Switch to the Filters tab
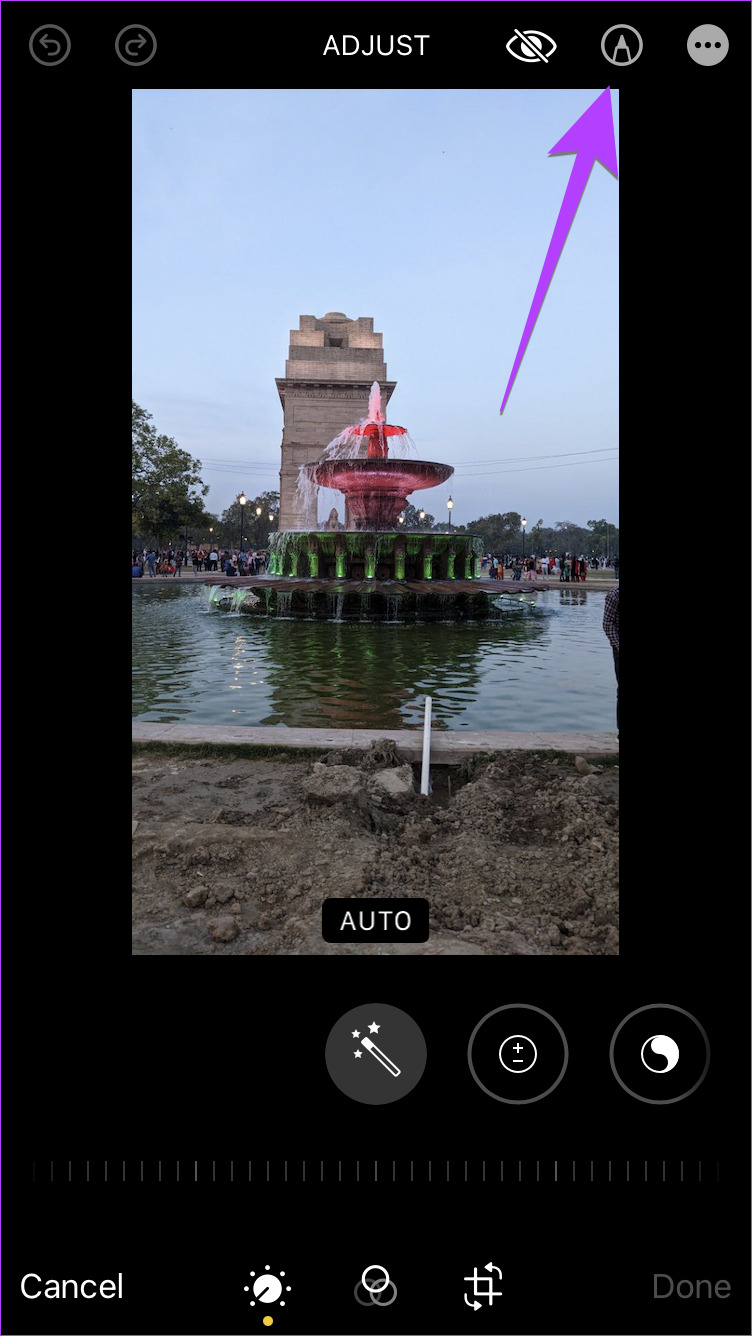This screenshot has width=752, height=1336. (x=375, y=1286)
